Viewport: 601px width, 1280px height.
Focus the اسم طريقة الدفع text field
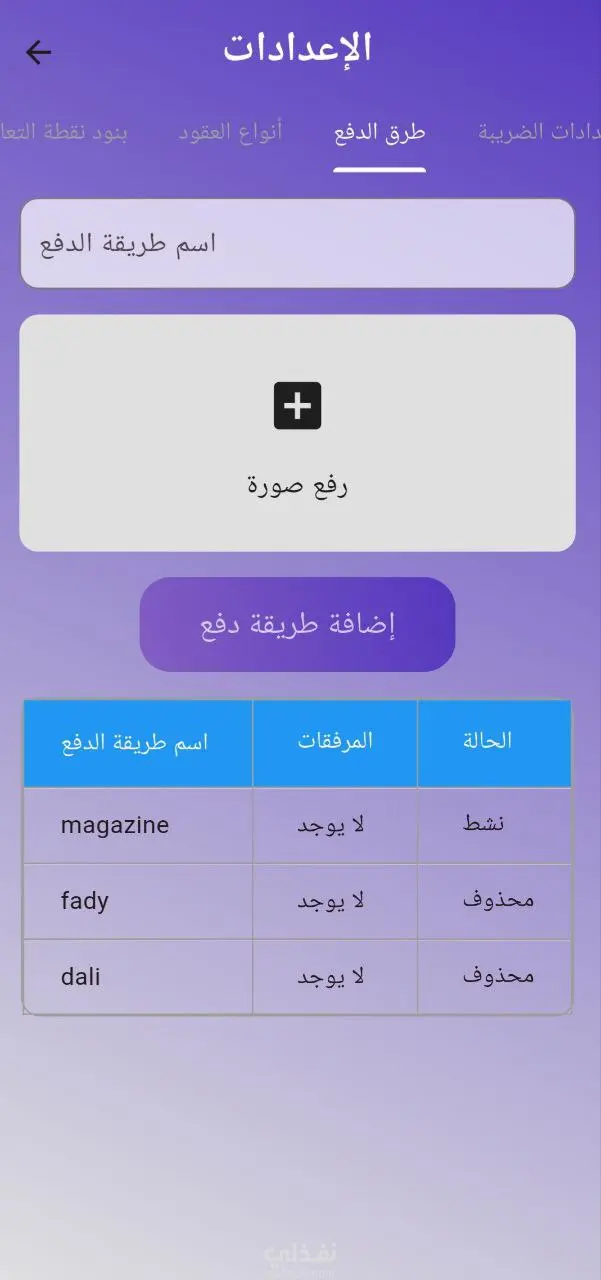(297, 244)
